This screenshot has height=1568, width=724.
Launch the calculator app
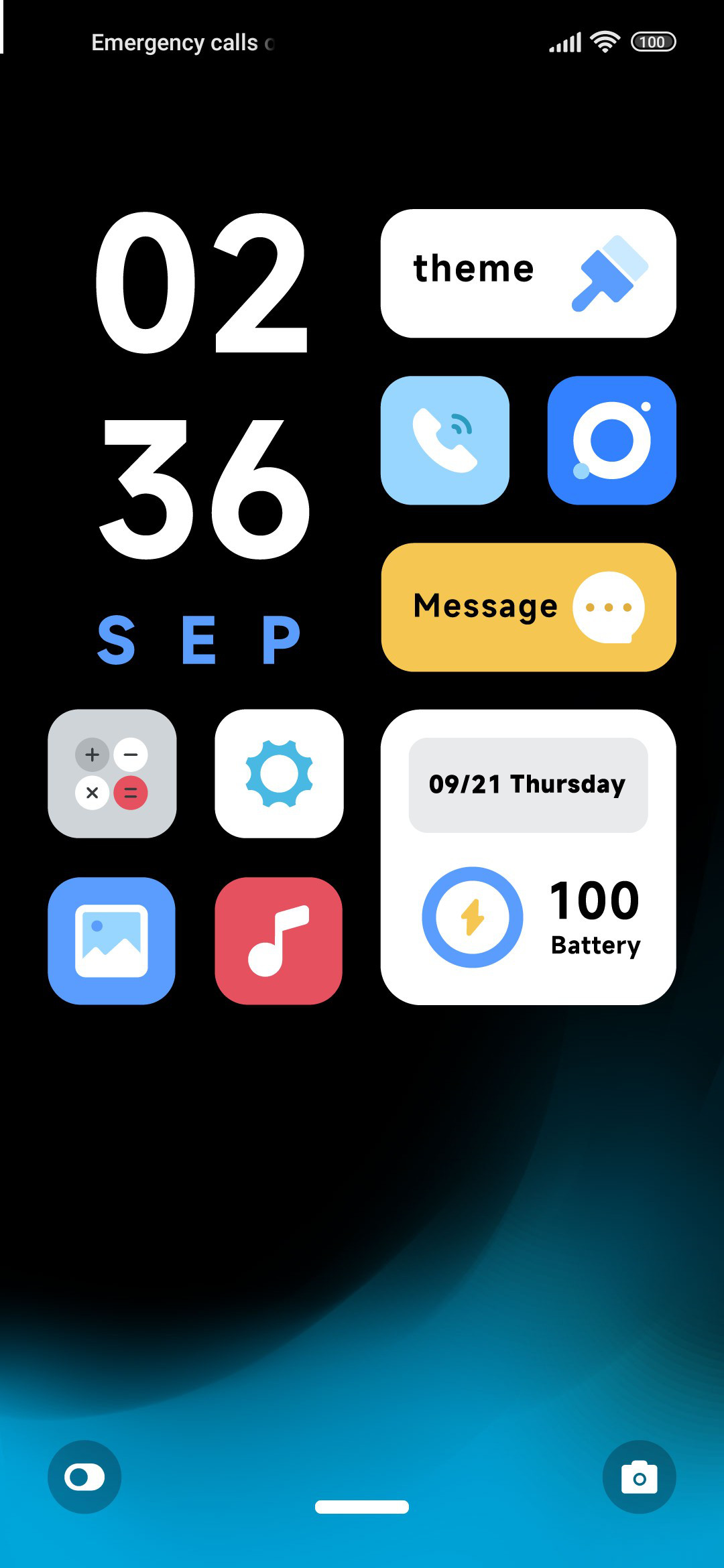coord(112,773)
